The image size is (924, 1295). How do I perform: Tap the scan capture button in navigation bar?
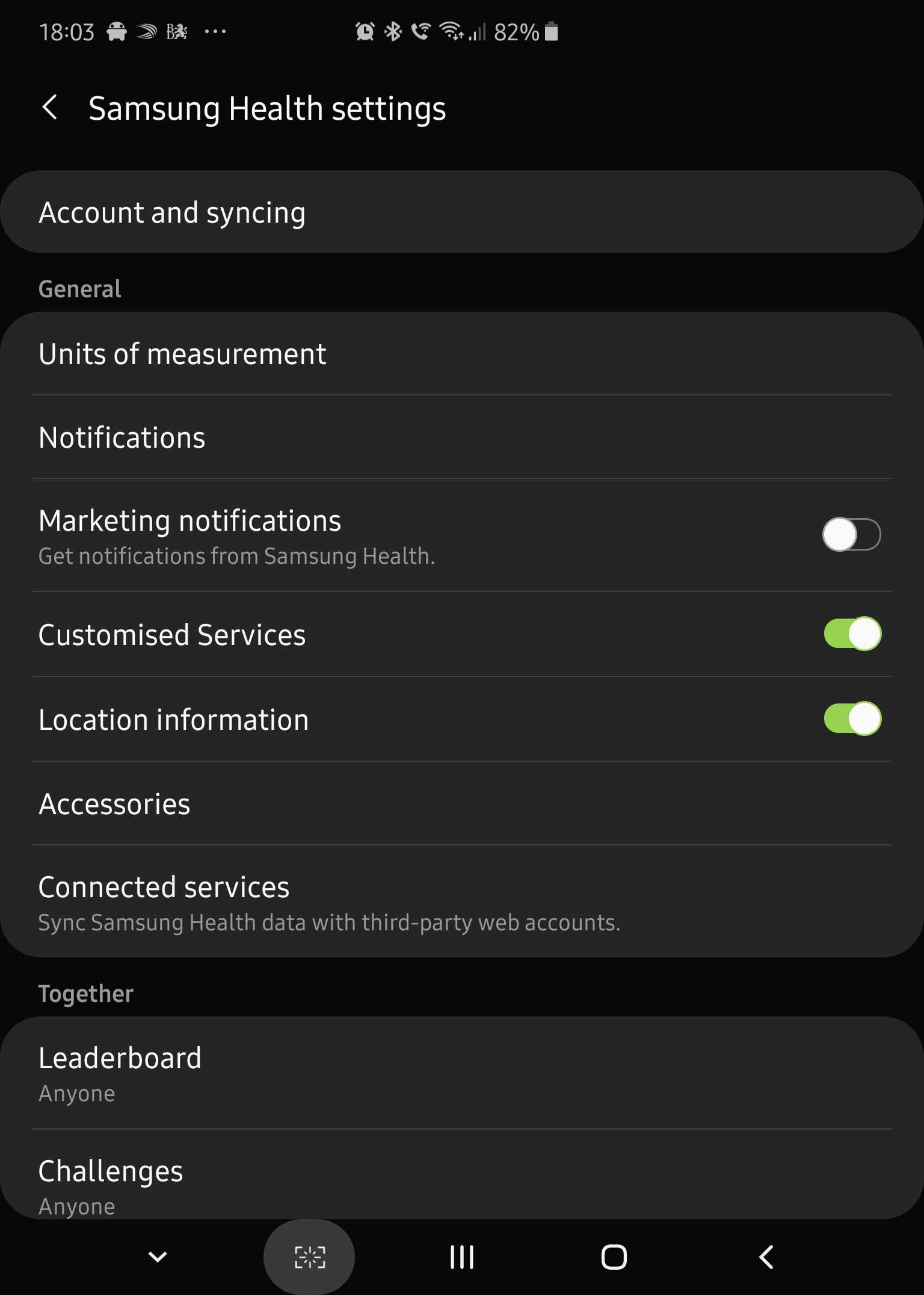coord(309,1257)
